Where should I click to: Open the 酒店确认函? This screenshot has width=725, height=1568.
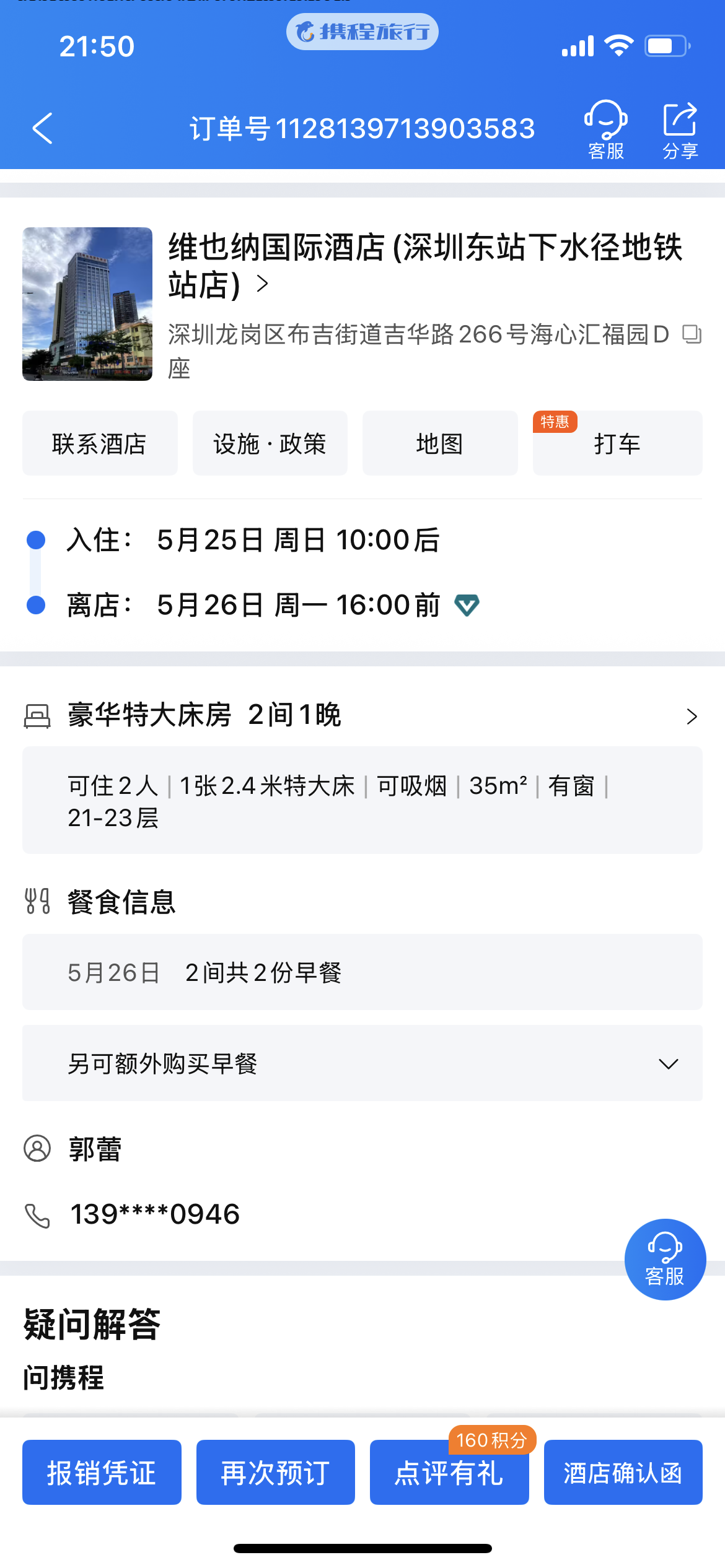coord(623,1472)
